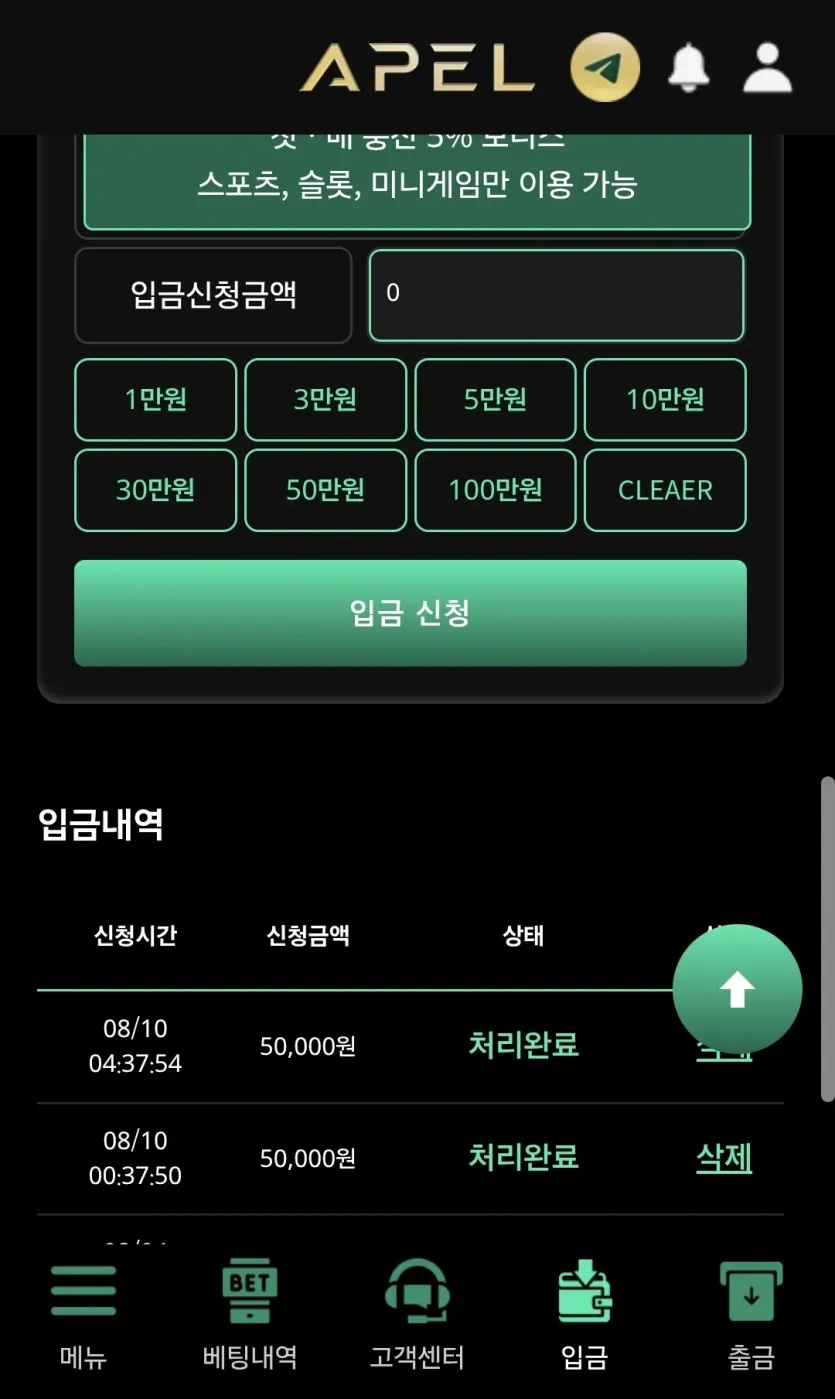Select the 1만원 amount chip
835x1399 pixels.
point(156,400)
